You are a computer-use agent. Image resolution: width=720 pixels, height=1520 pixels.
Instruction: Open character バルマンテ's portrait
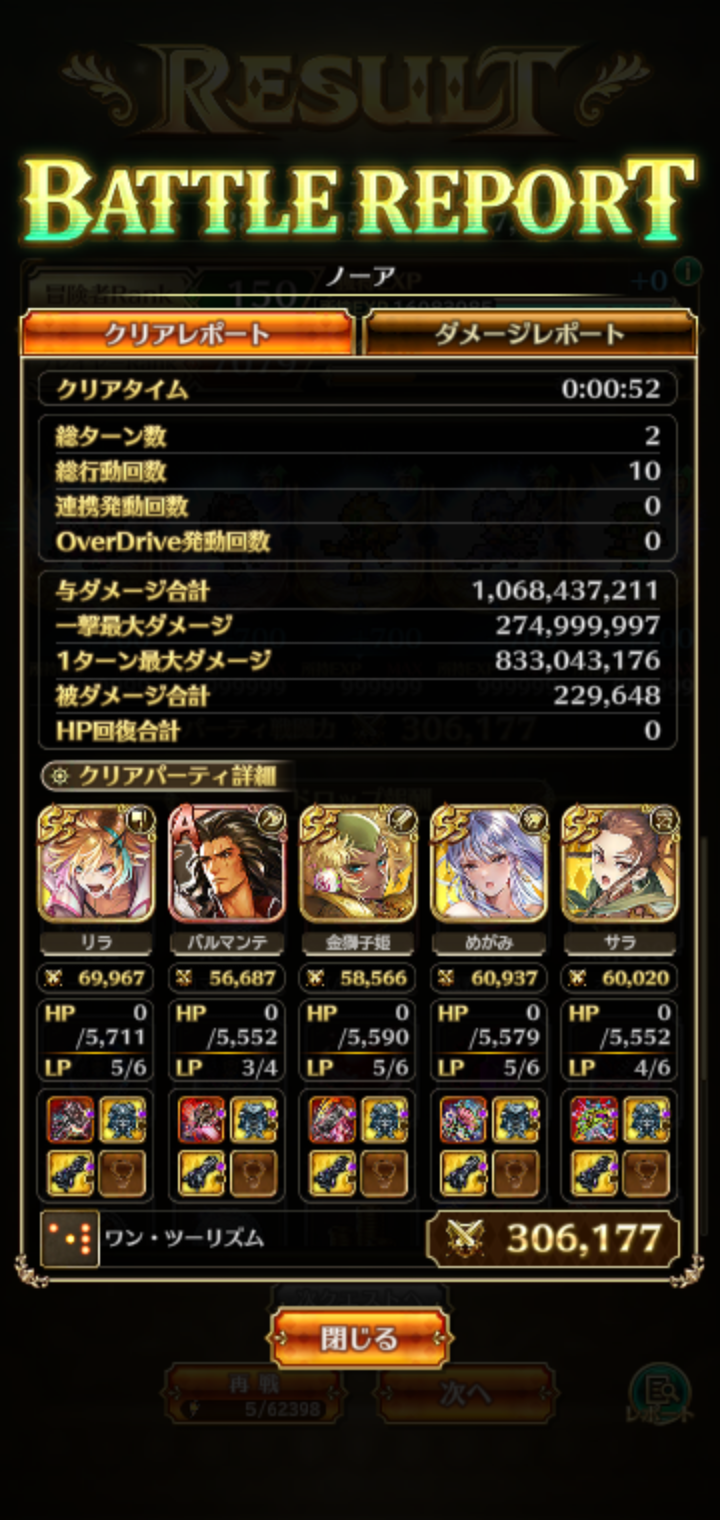pos(227,864)
